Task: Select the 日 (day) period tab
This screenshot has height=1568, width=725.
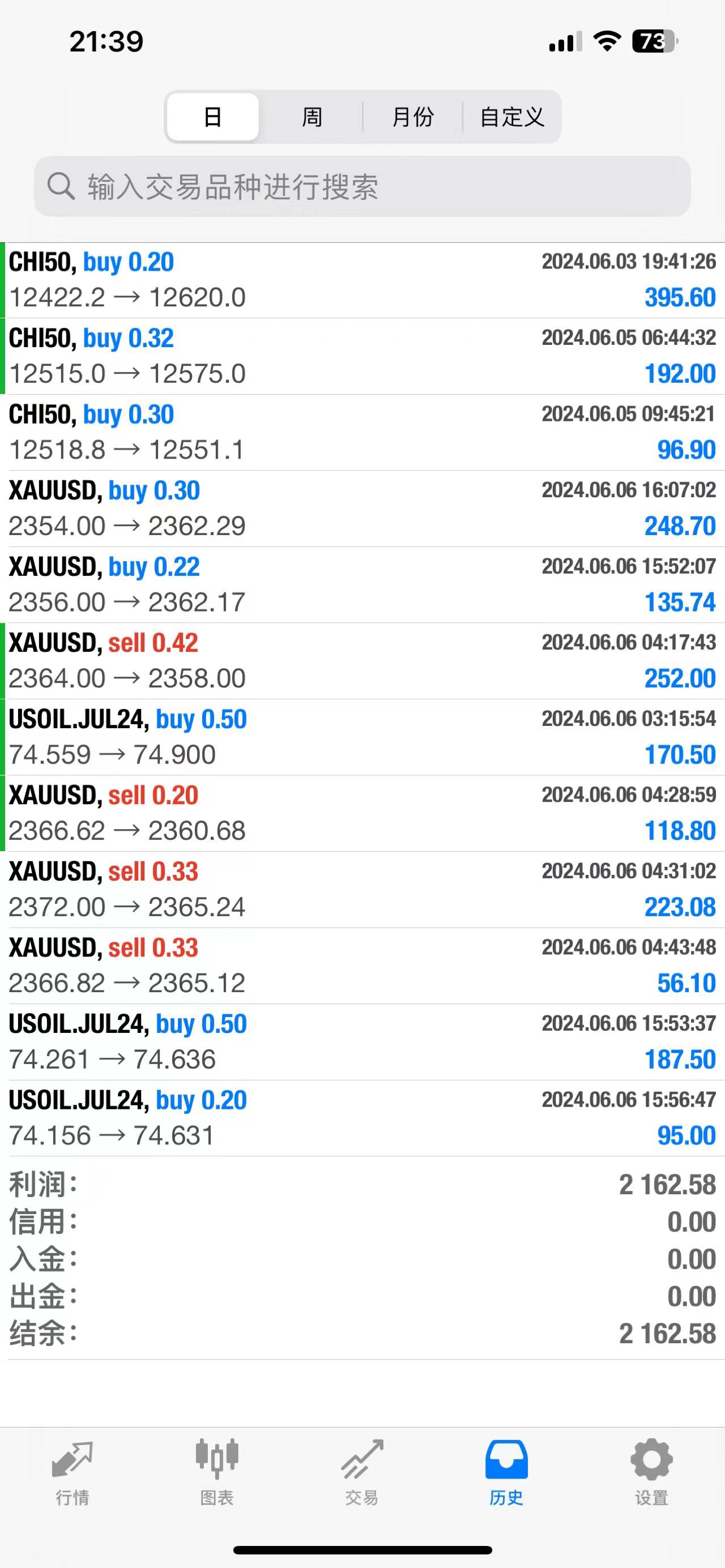Action: 212,117
